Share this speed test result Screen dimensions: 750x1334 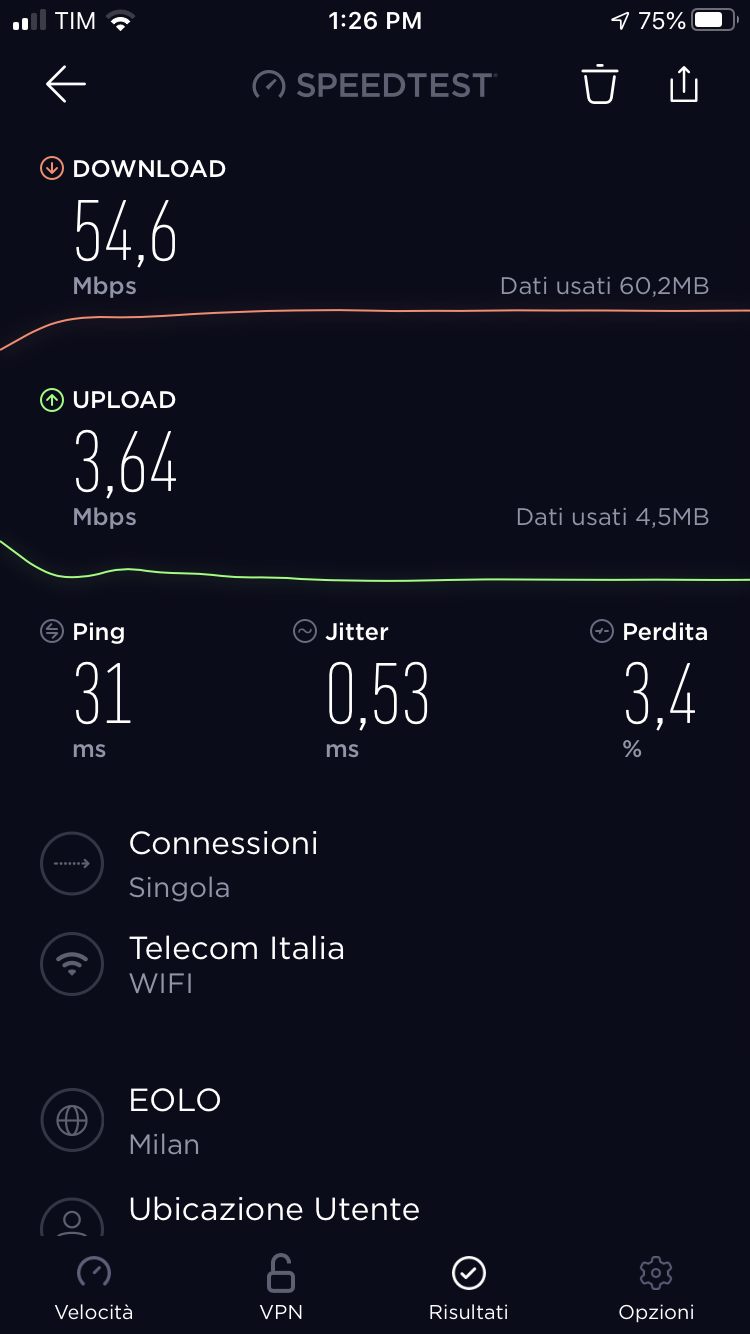(684, 84)
